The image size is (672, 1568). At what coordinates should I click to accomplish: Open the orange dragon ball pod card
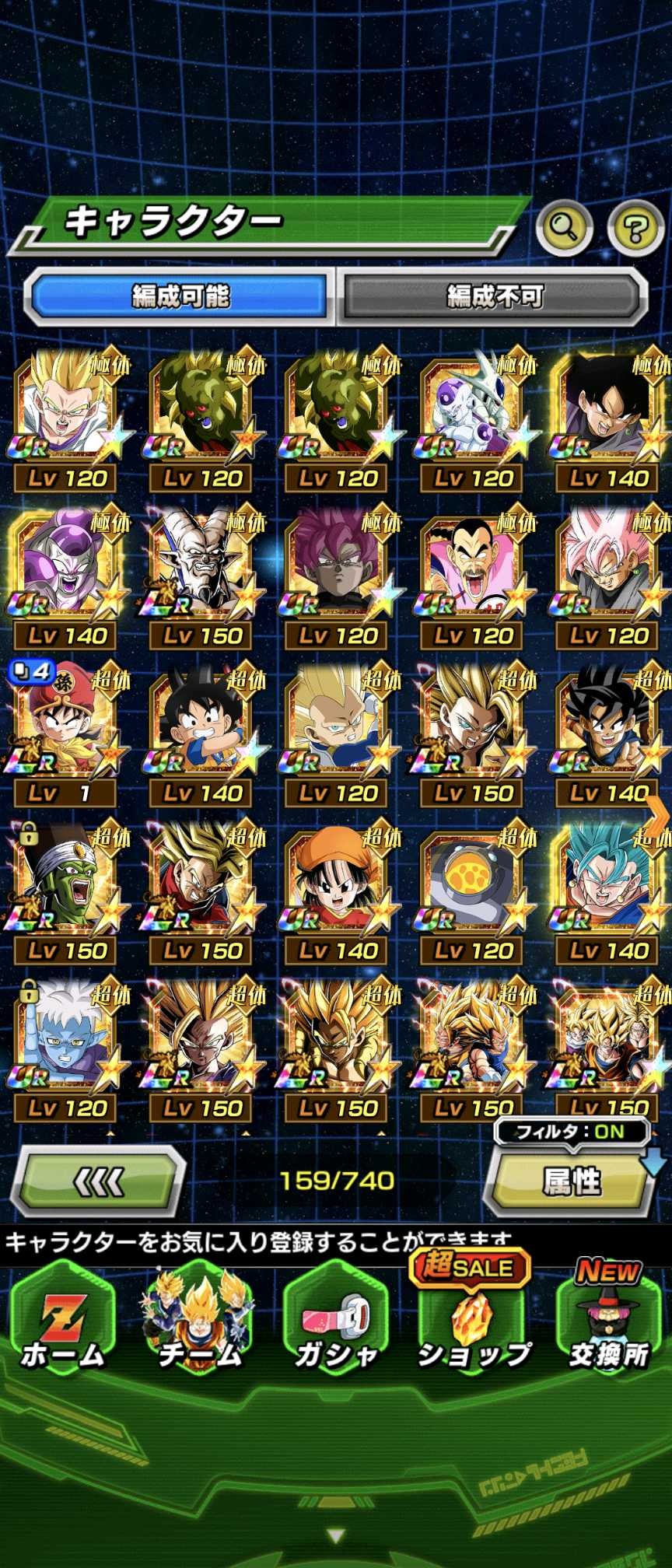point(471,892)
